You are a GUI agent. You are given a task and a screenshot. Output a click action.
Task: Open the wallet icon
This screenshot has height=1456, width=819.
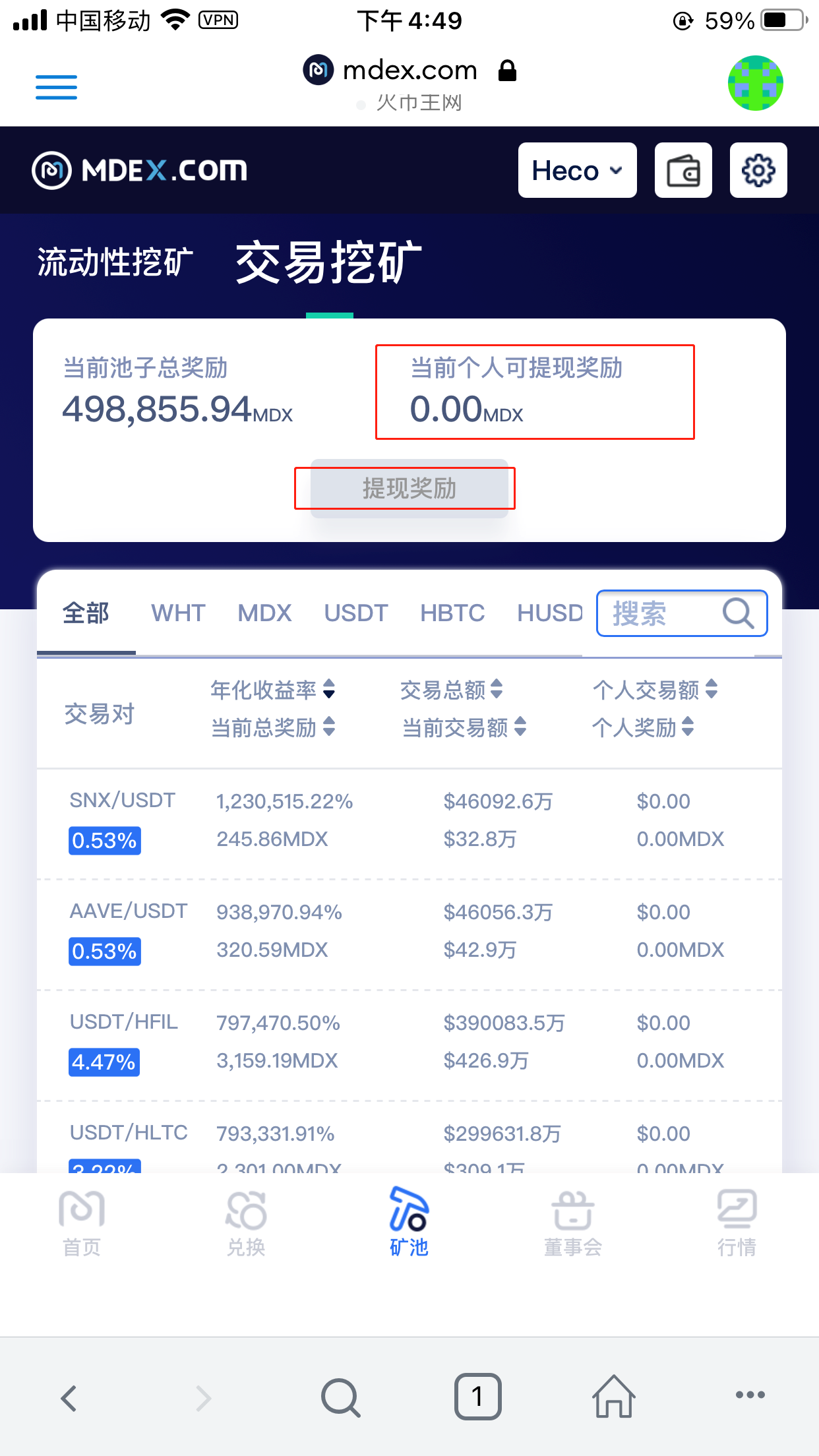point(683,171)
